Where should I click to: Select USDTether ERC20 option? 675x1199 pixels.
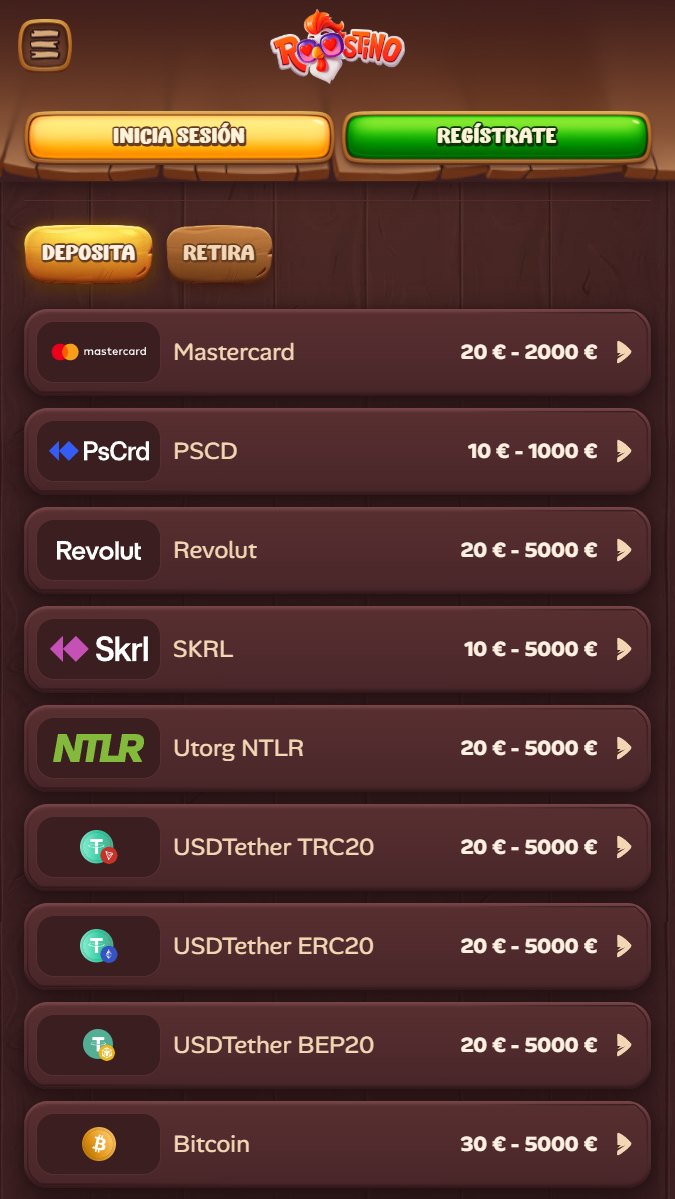tap(337, 946)
